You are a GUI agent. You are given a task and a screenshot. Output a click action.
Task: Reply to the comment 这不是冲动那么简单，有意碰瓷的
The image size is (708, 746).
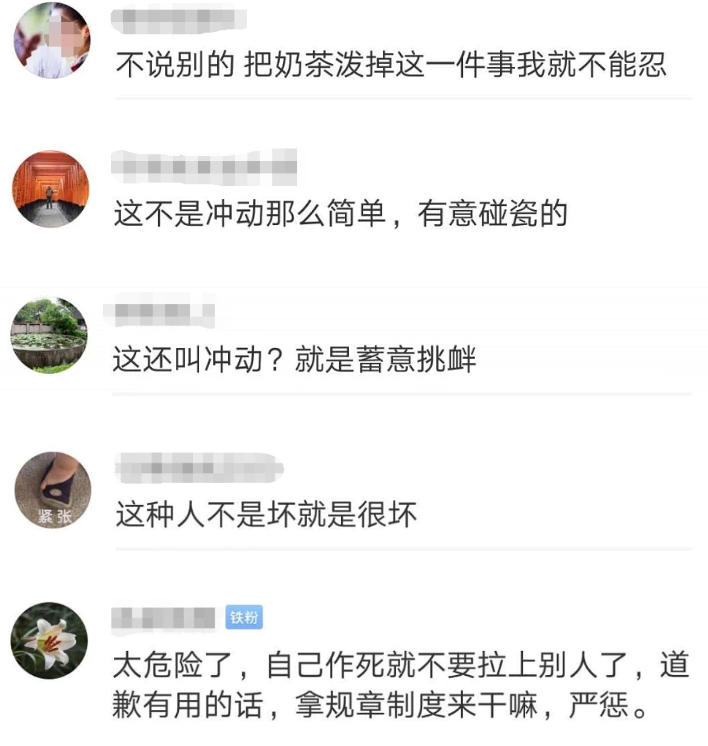pos(341,214)
